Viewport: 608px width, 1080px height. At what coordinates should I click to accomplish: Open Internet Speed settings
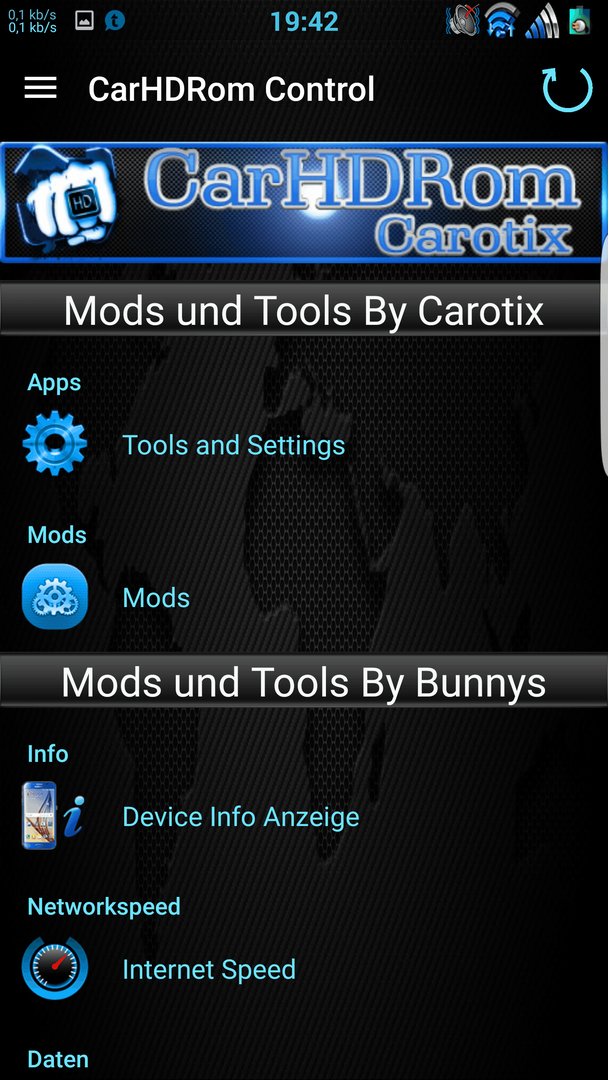click(208, 969)
